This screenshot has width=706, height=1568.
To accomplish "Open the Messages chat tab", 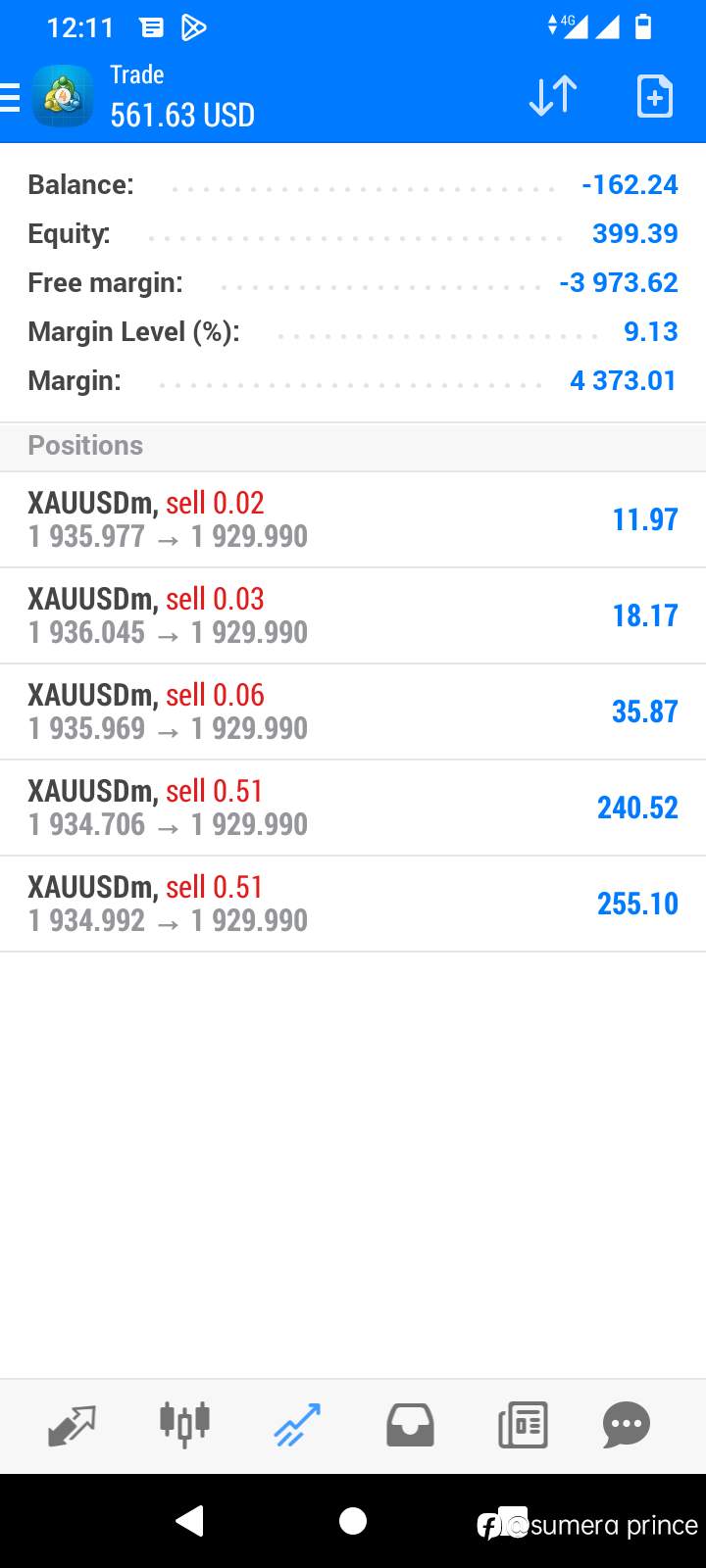I will [x=627, y=1426].
